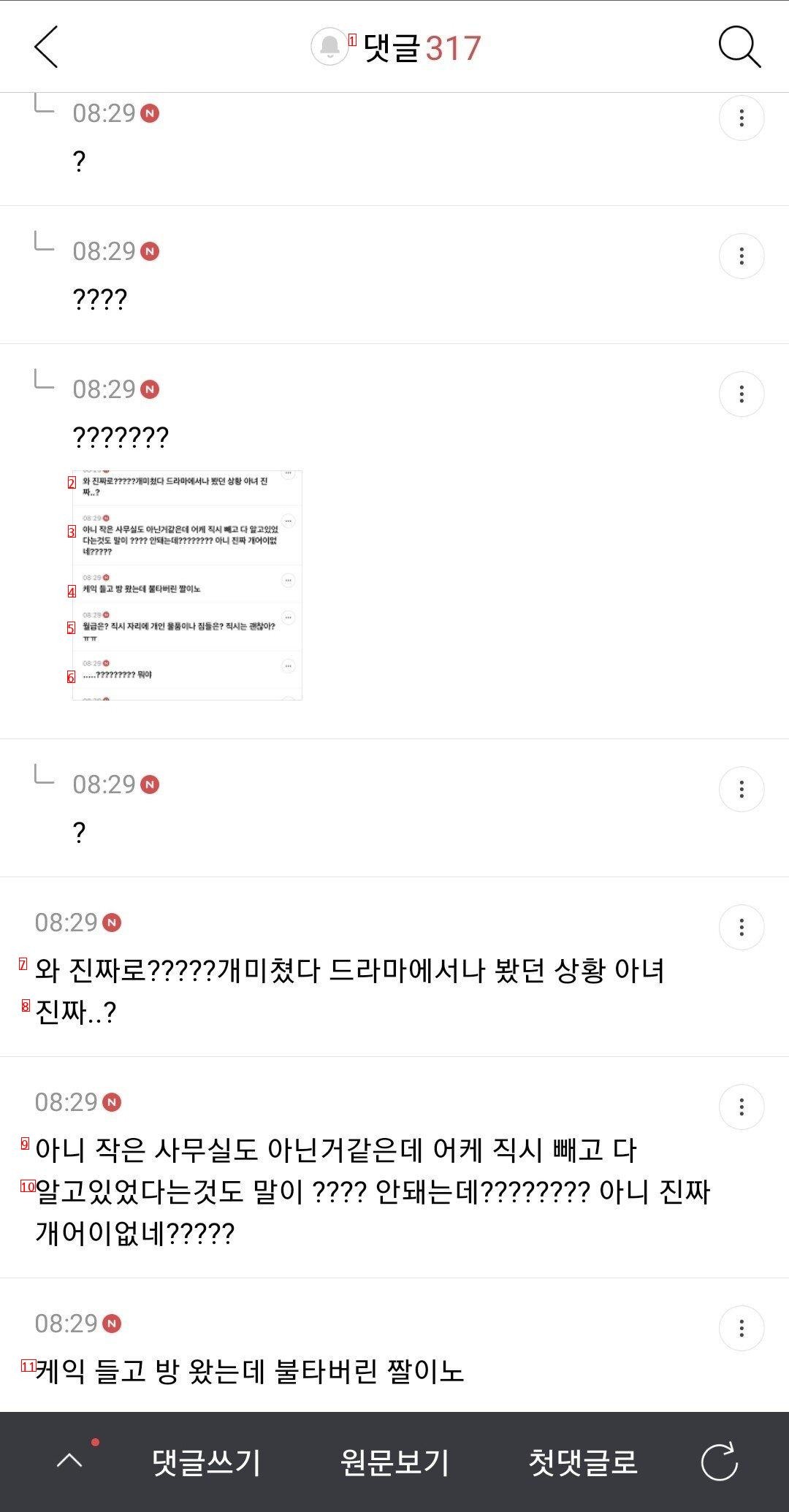Image resolution: width=789 pixels, height=1512 pixels.
Task: Refresh the comments list
Action: 720,1462
